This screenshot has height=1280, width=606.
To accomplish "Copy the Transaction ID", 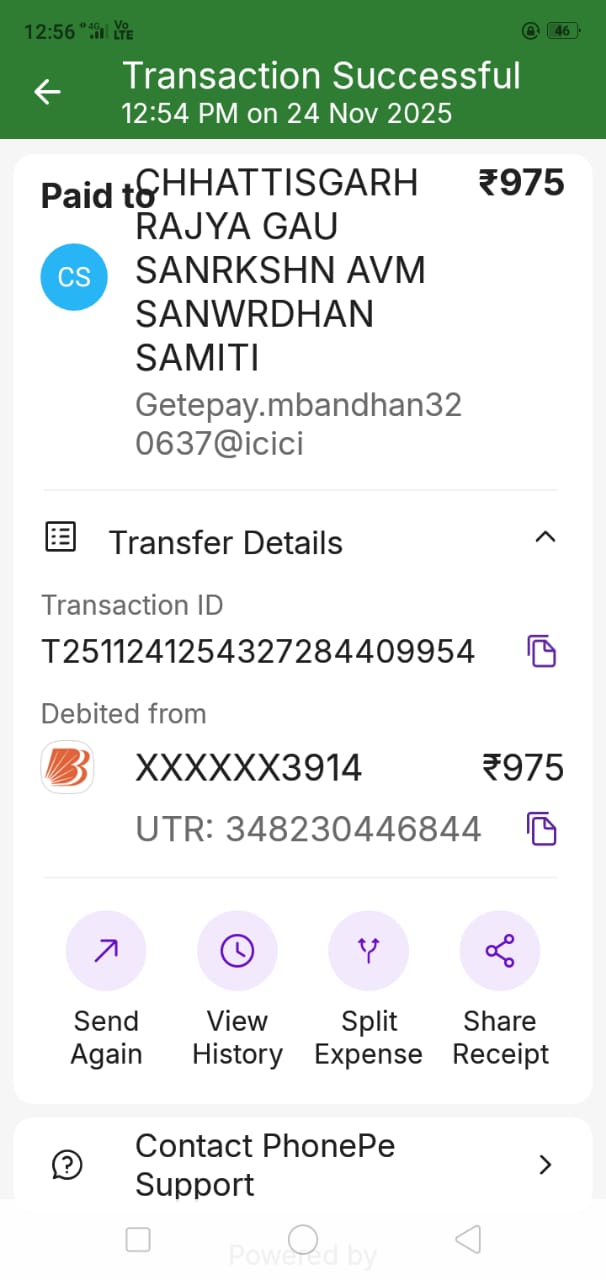I will point(542,651).
